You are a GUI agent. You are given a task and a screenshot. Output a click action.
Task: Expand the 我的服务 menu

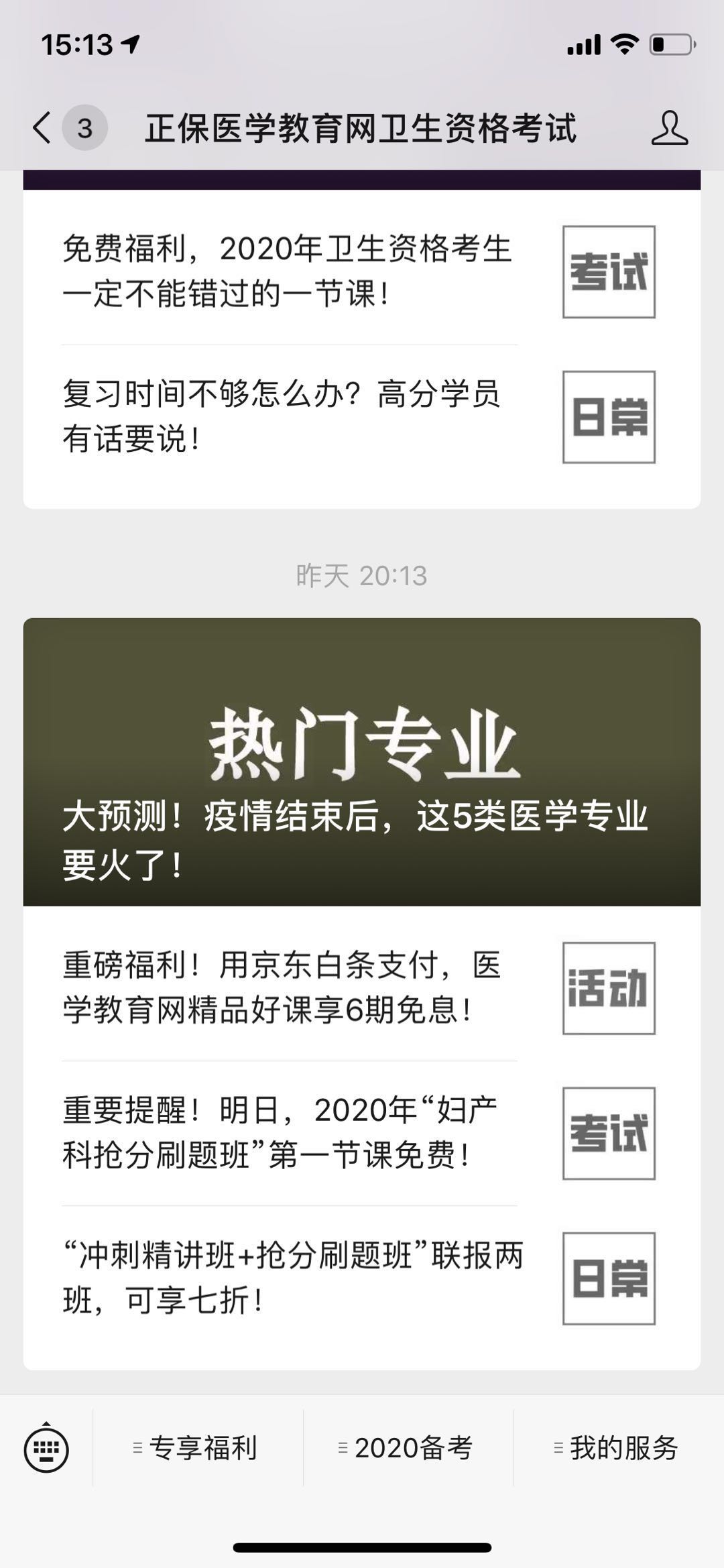point(617,1449)
